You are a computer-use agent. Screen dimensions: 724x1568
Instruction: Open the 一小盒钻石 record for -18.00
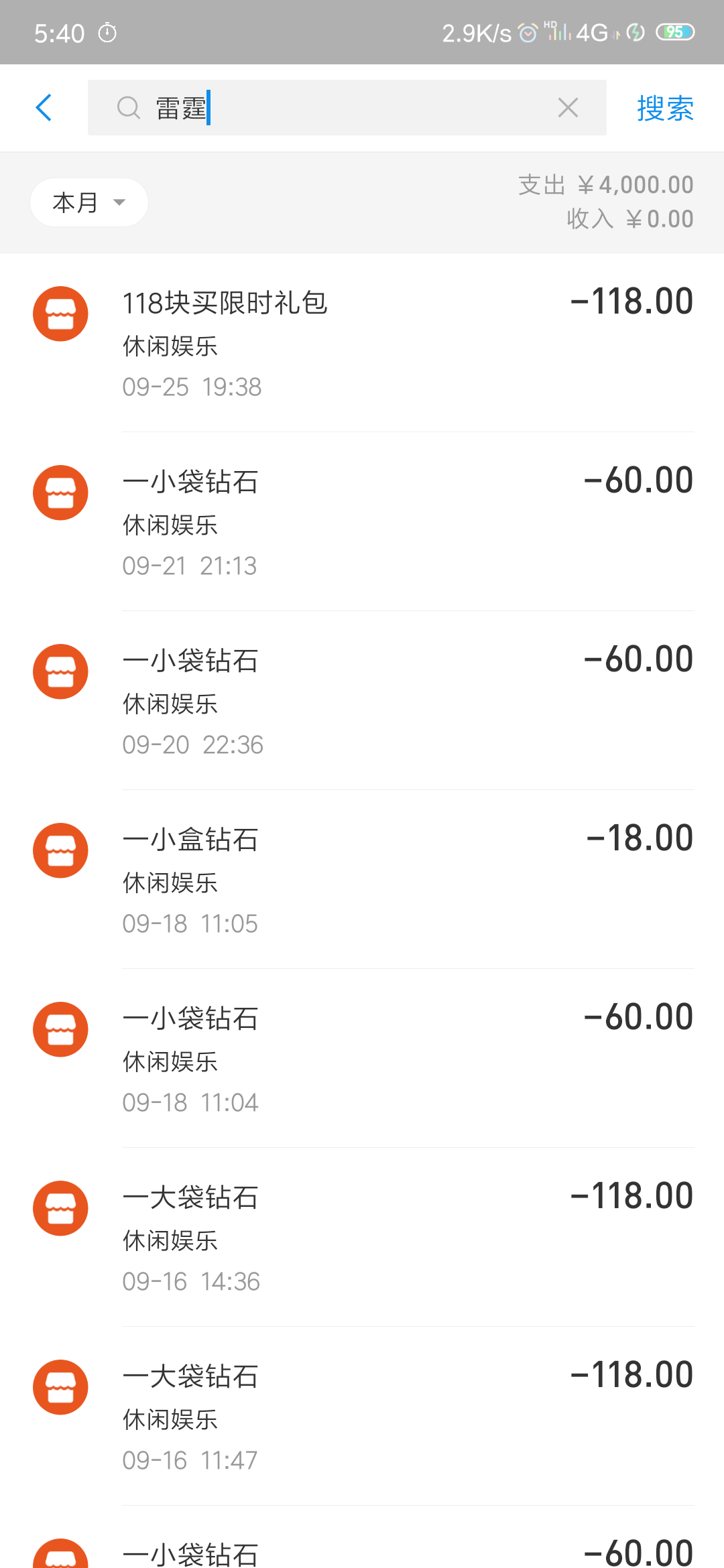coord(362,880)
